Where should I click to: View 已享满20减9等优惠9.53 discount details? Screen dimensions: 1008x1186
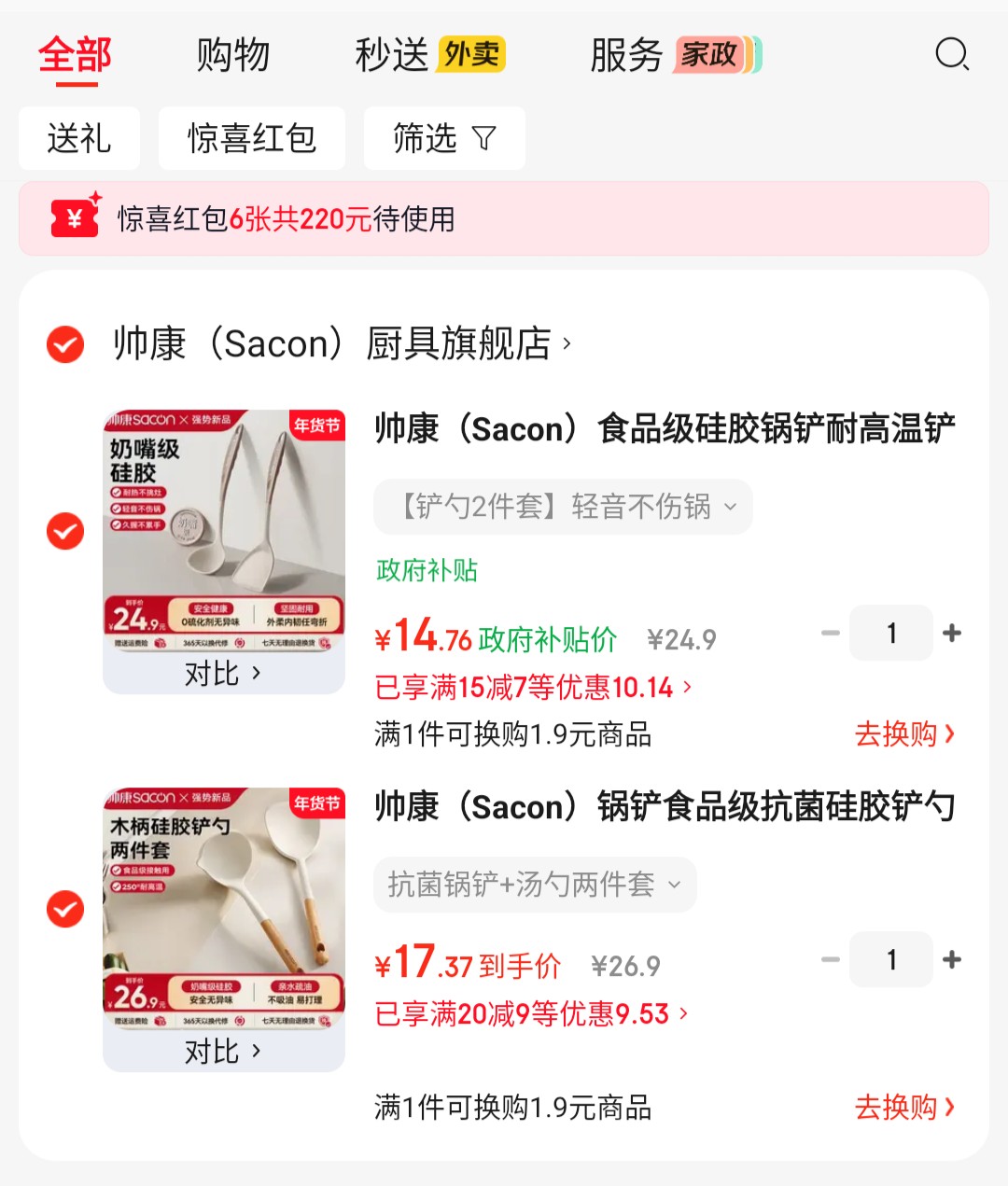(x=531, y=1014)
